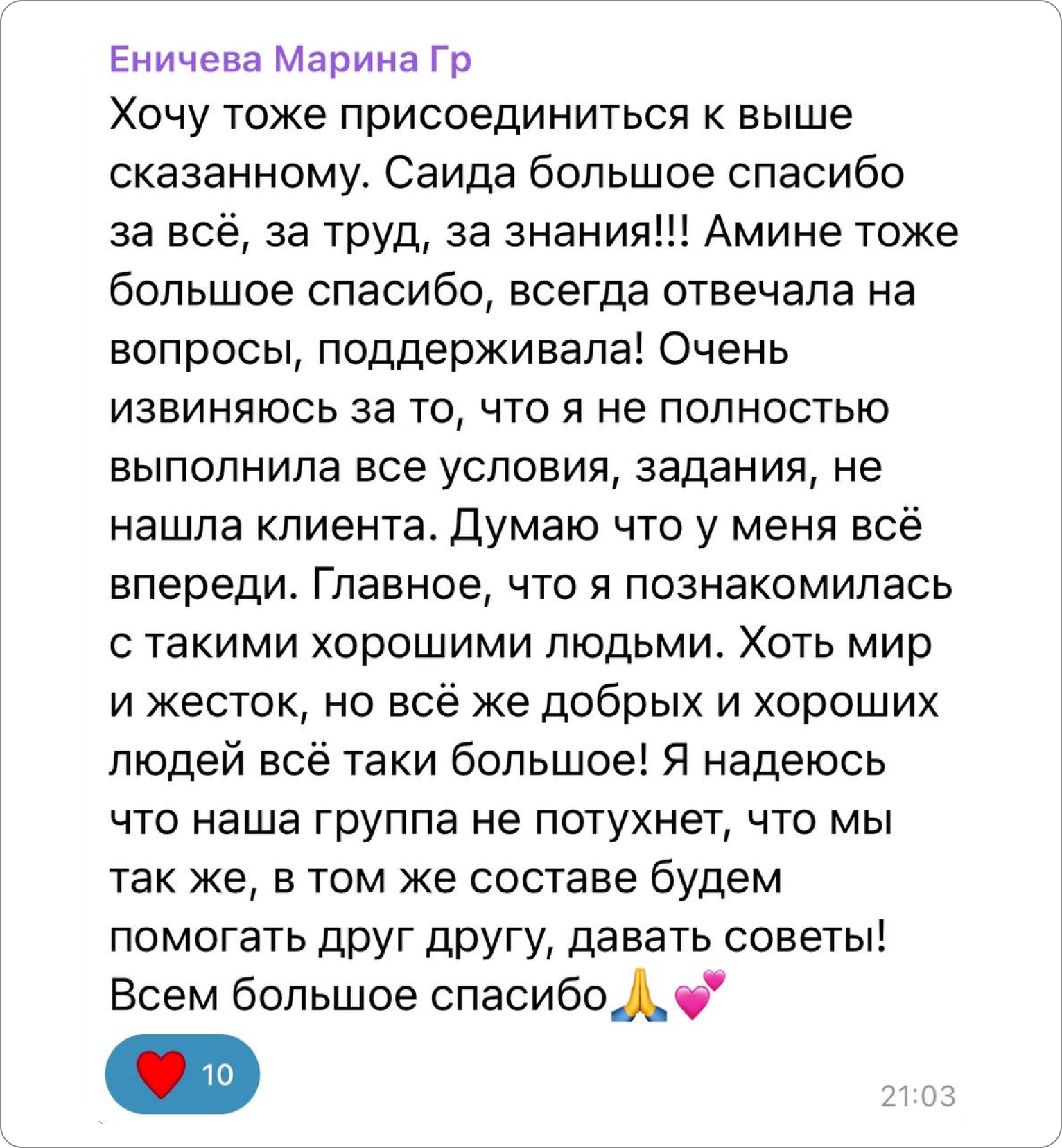
Task: Tap the heart reaction with 10 likes
Action: [182, 1074]
